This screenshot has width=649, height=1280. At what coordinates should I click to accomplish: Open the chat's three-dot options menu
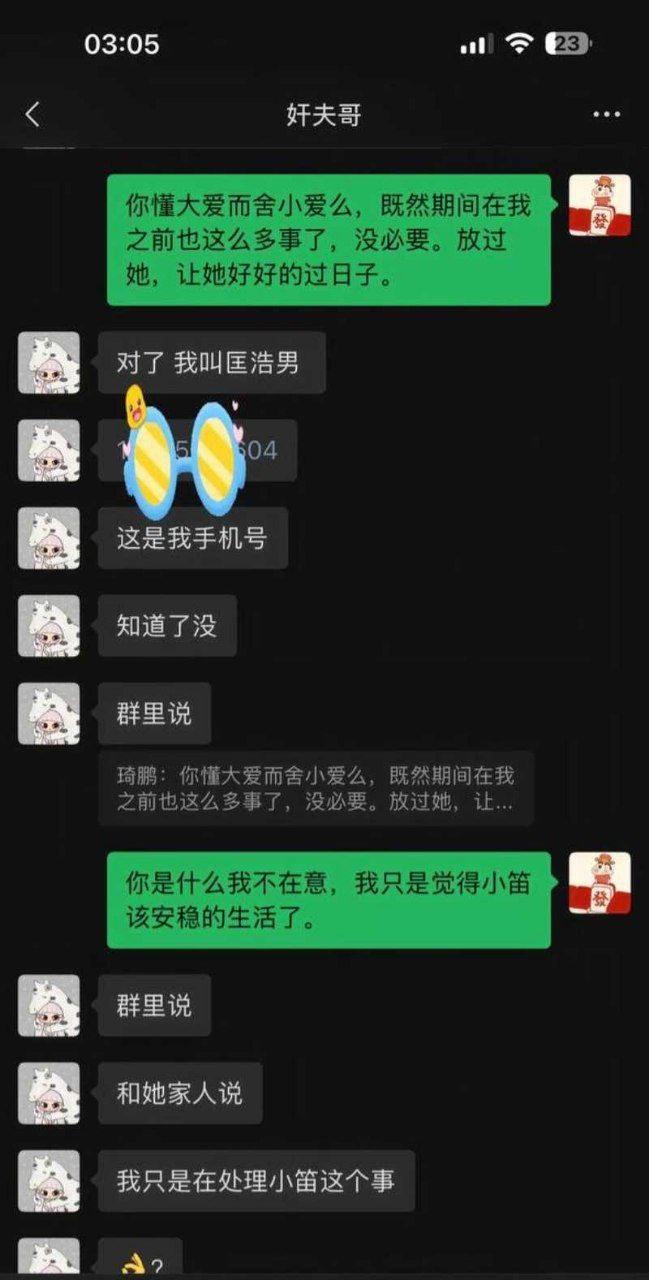(606, 115)
